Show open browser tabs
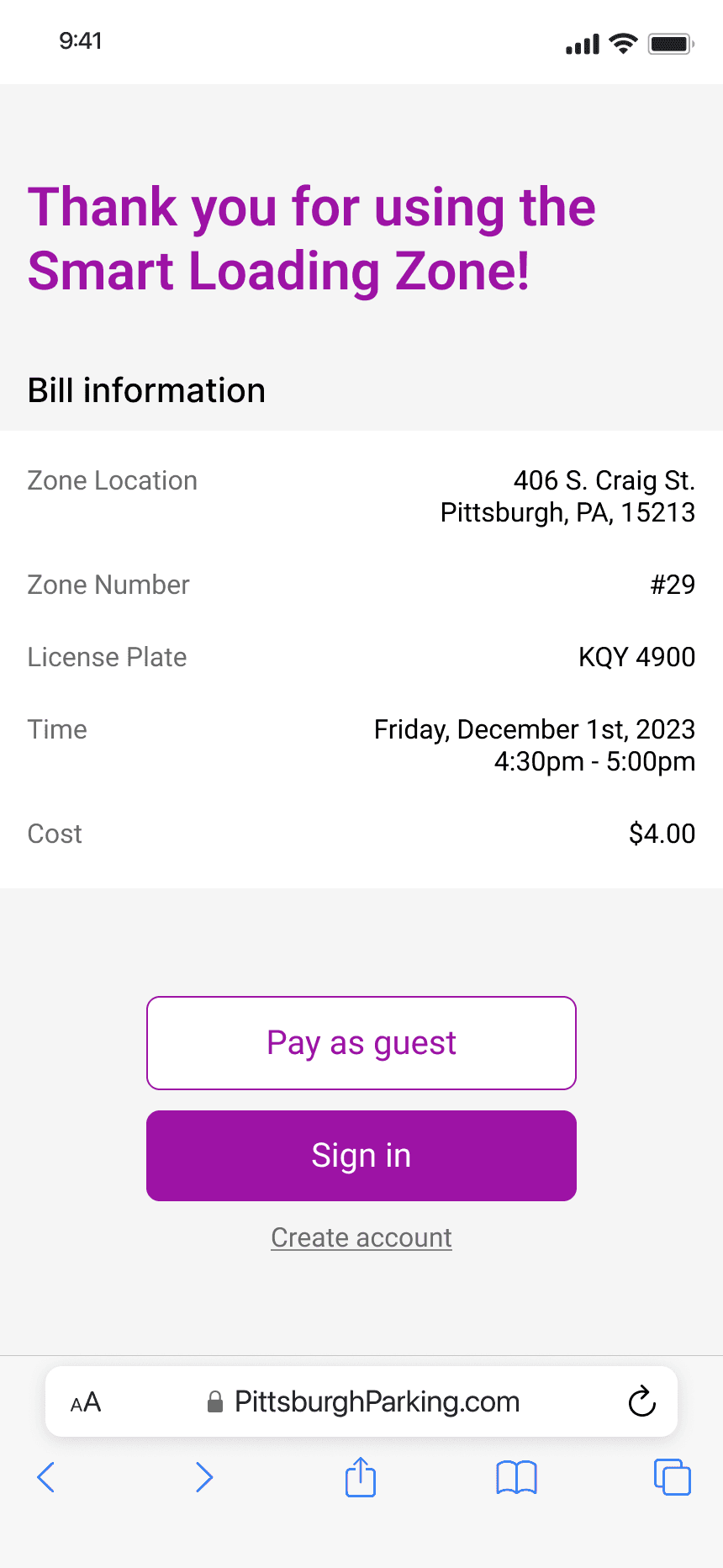 click(672, 1477)
